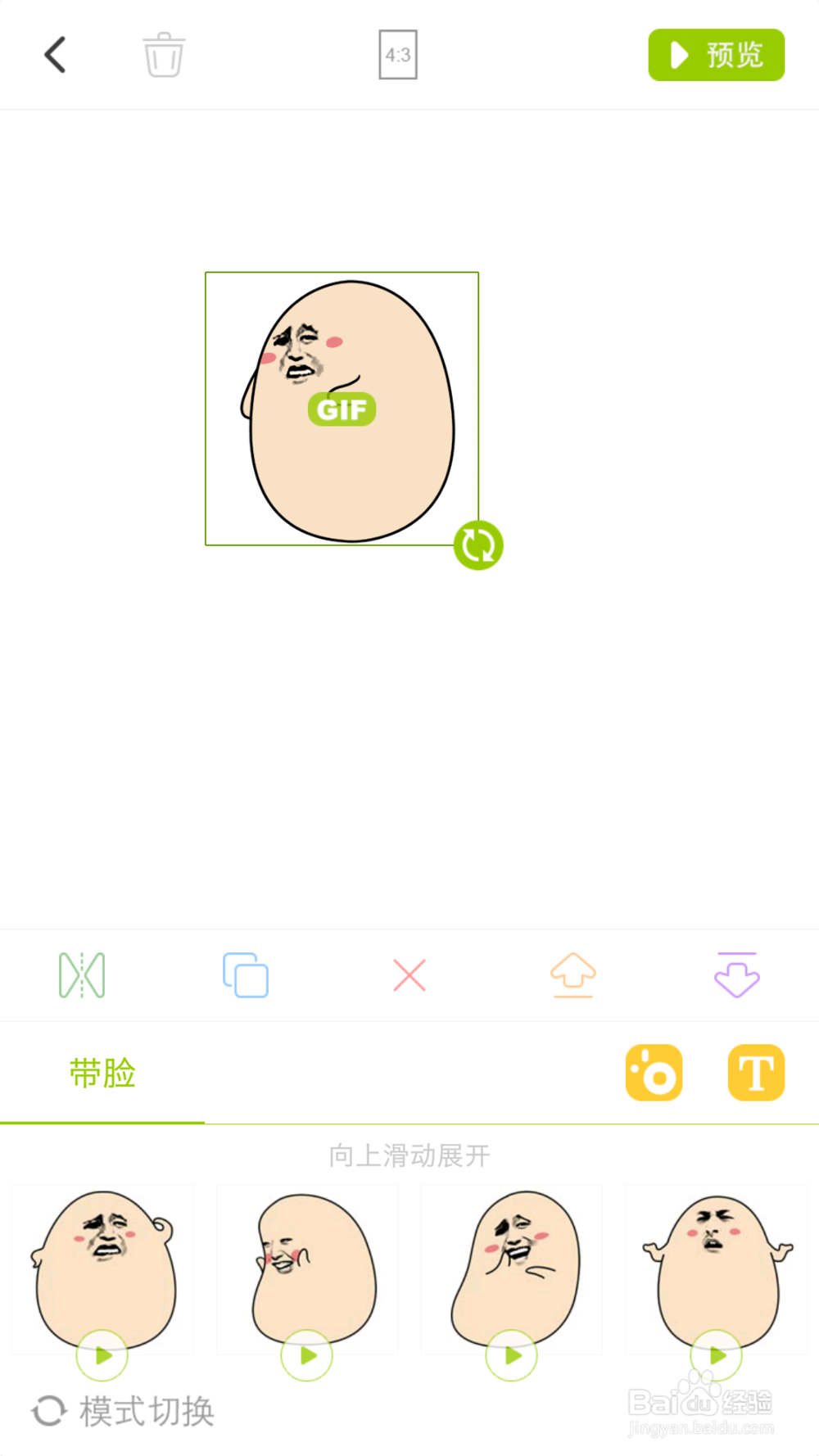The width and height of the screenshot is (819, 1456).
Task: Open the camera sticker tool
Action: pyautogui.click(x=654, y=1072)
